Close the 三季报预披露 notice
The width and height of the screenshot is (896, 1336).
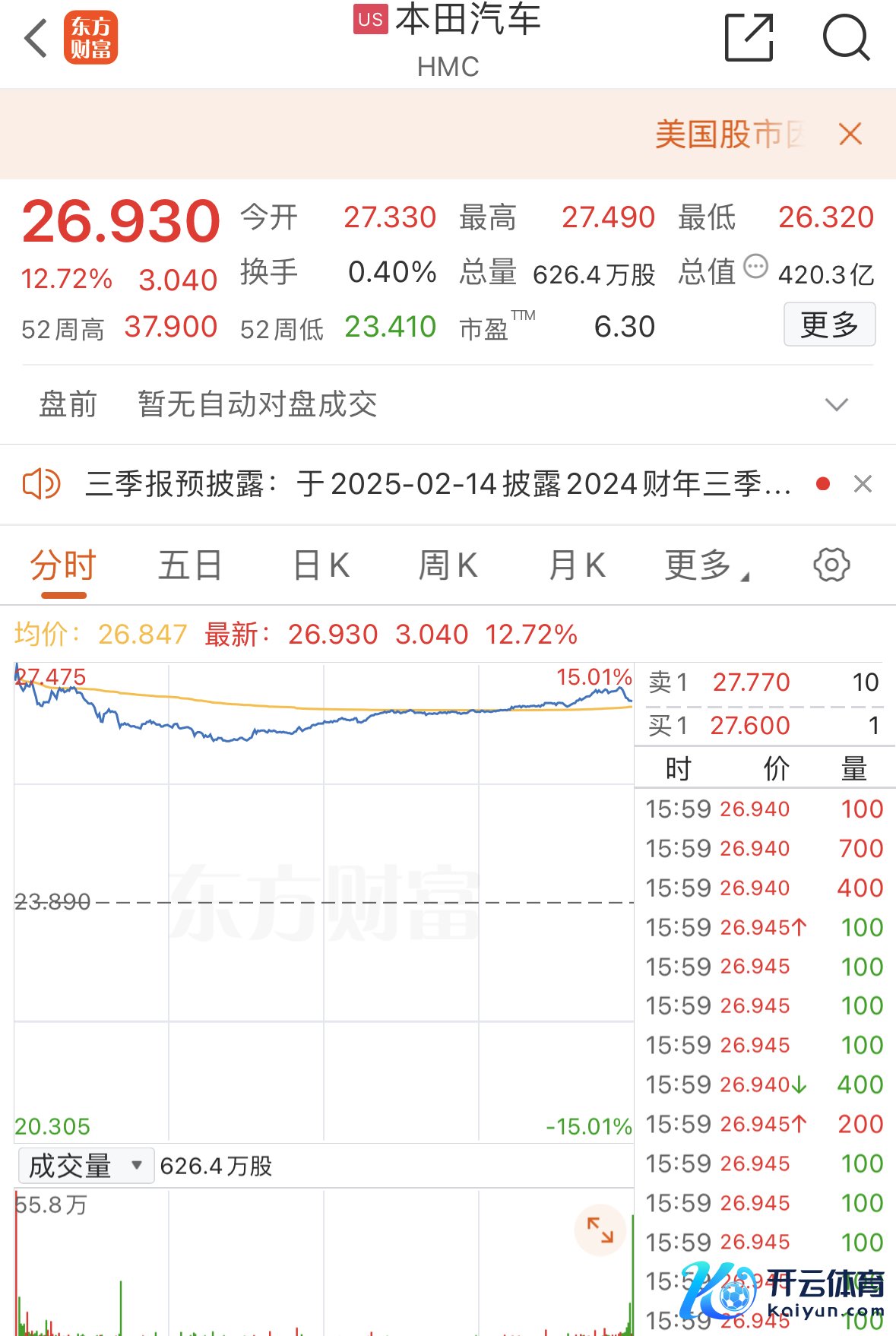[x=863, y=484]
